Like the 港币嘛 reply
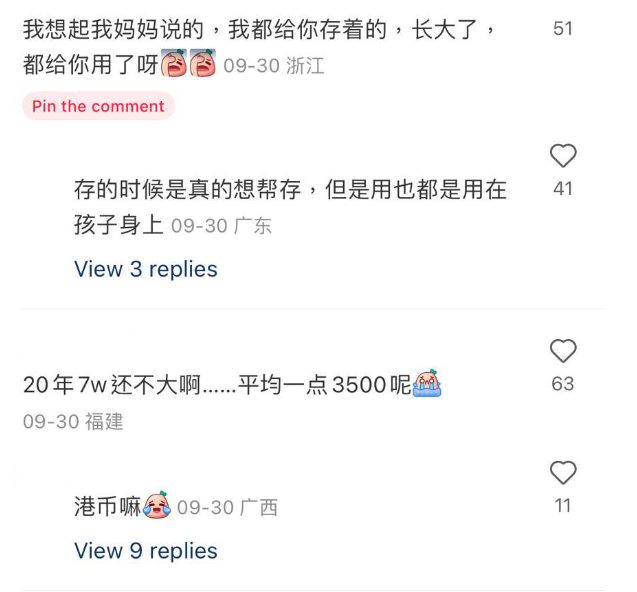The image size is (637, 592). [x=563, y=473]
